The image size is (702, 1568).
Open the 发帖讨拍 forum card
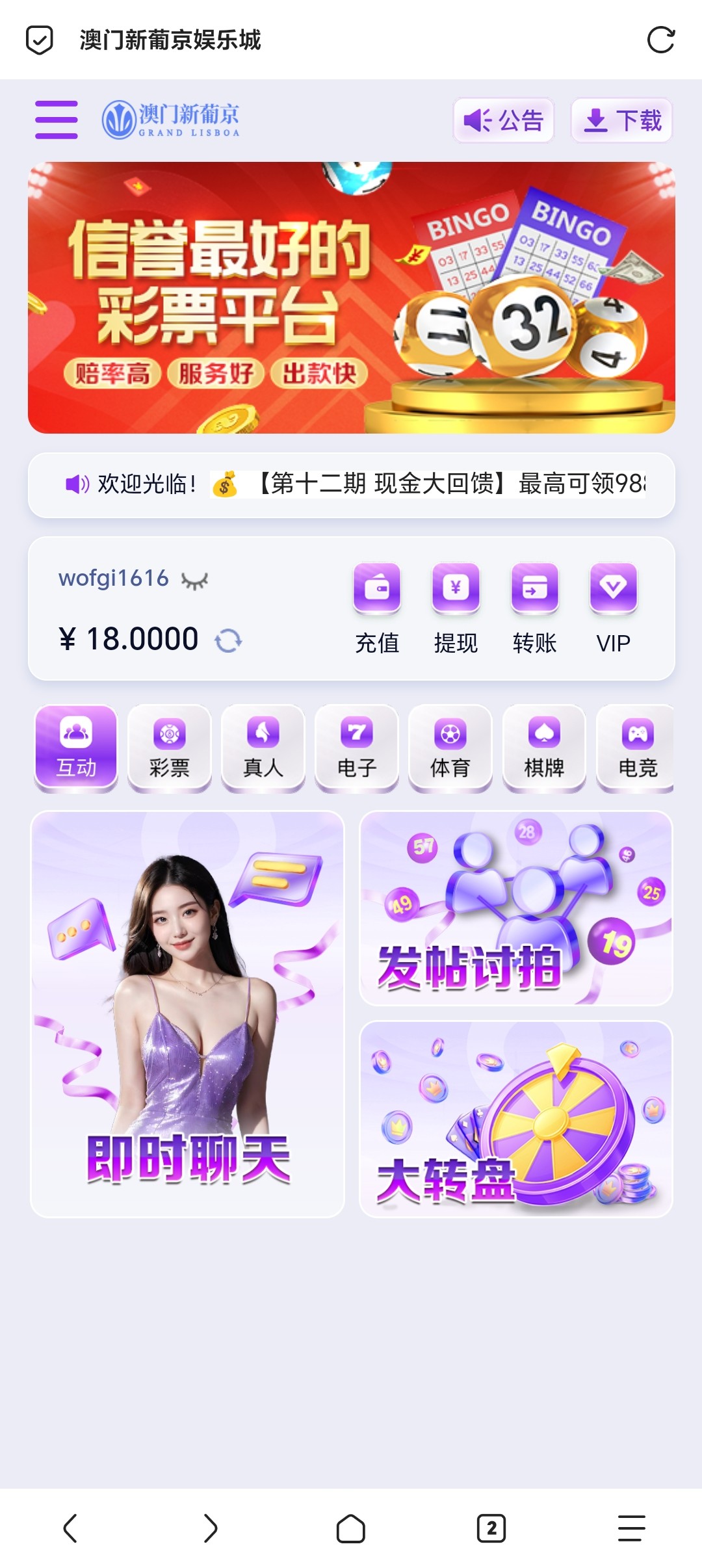tap(516, 908)
